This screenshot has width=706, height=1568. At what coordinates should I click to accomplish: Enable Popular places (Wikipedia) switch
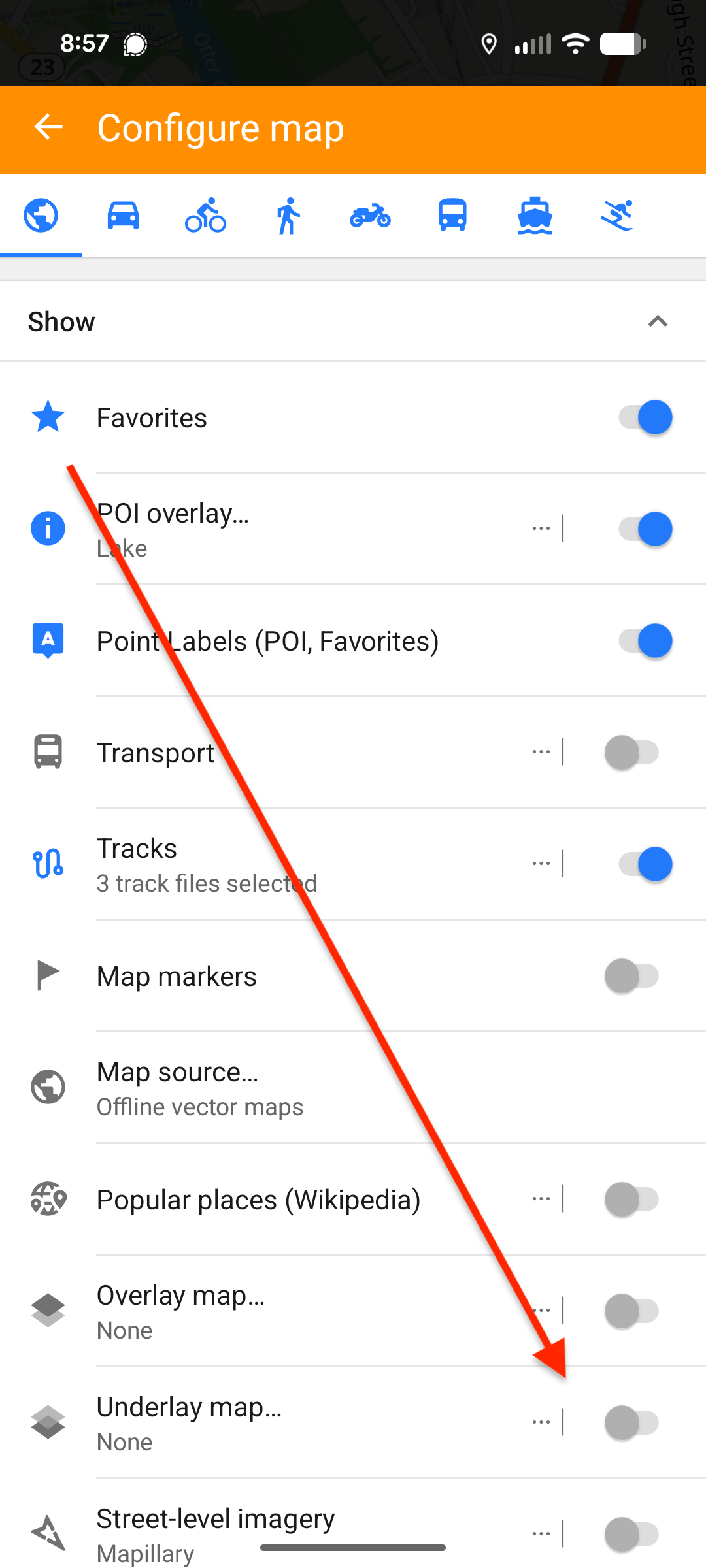[631, 1200]
